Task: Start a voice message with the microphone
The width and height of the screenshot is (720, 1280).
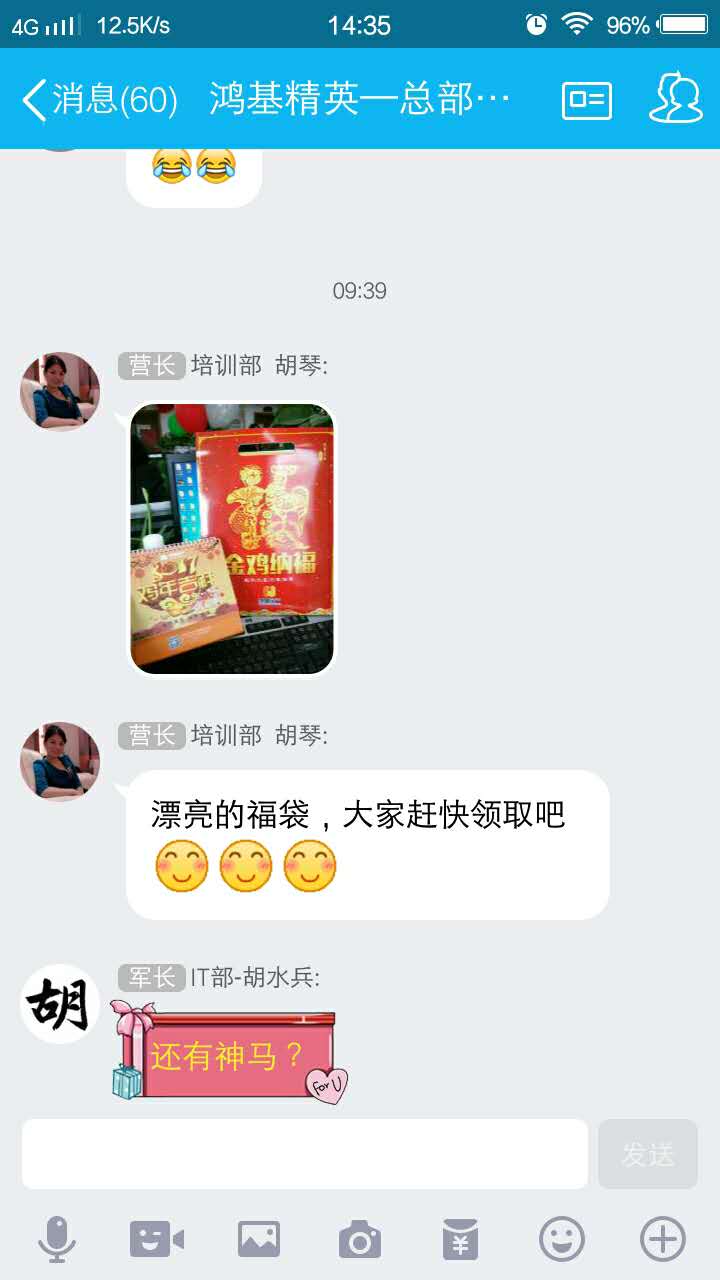Action: click(x=57, y=1240)
